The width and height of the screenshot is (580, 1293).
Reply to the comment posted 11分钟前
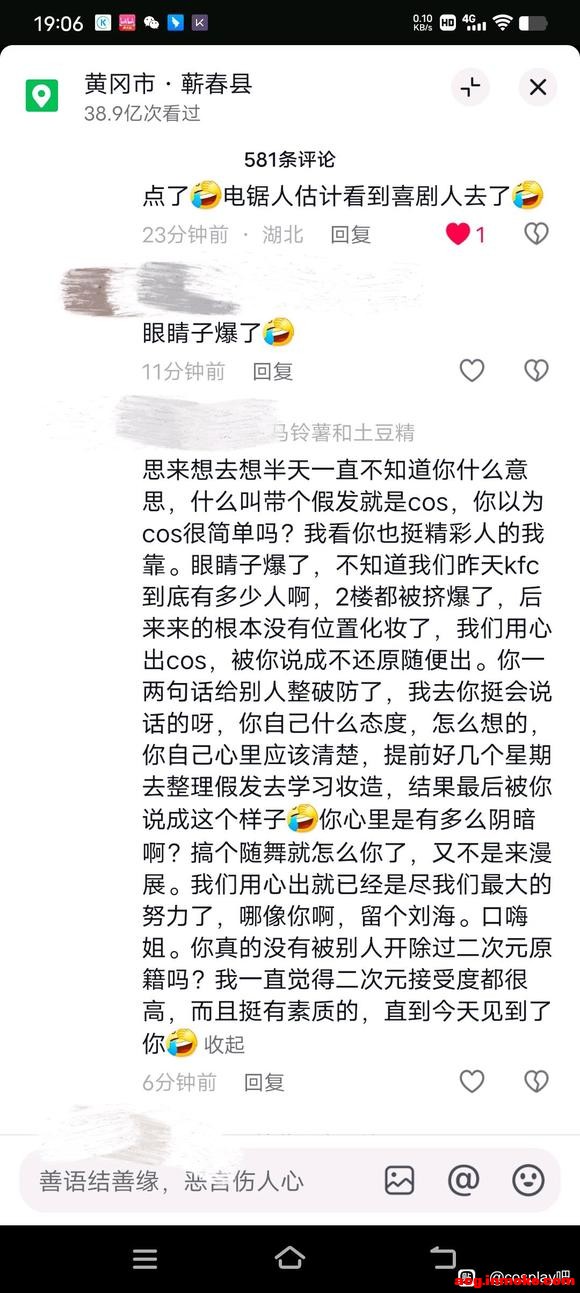tap(272, 371)
